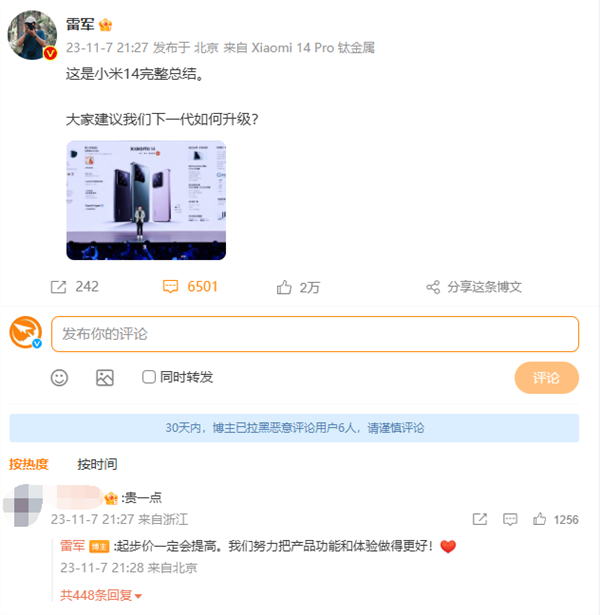Open 雷军's profile avatar
The height and width of the screenshot is (615, 600).
click(x=31, y=37)
